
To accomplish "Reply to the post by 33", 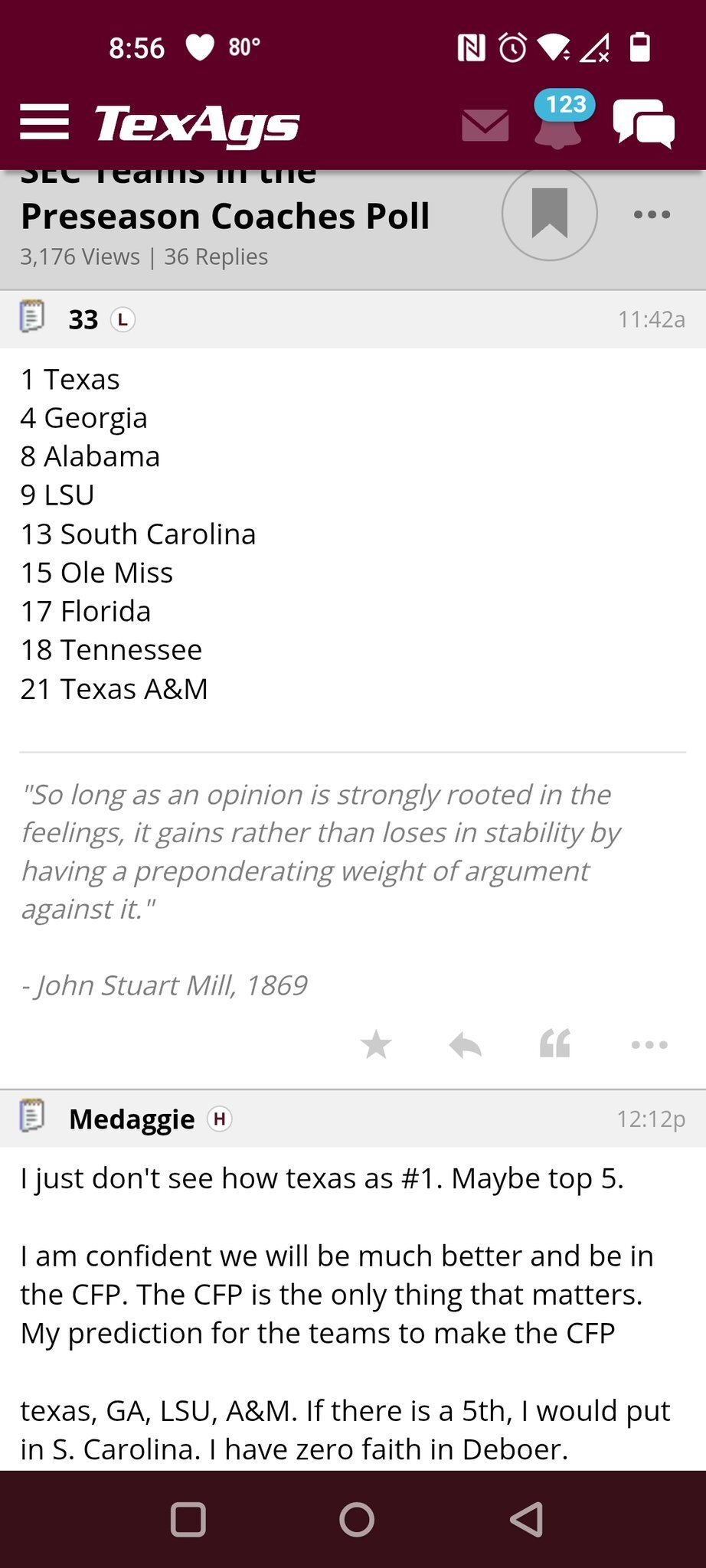I will tap(466, 1044).
